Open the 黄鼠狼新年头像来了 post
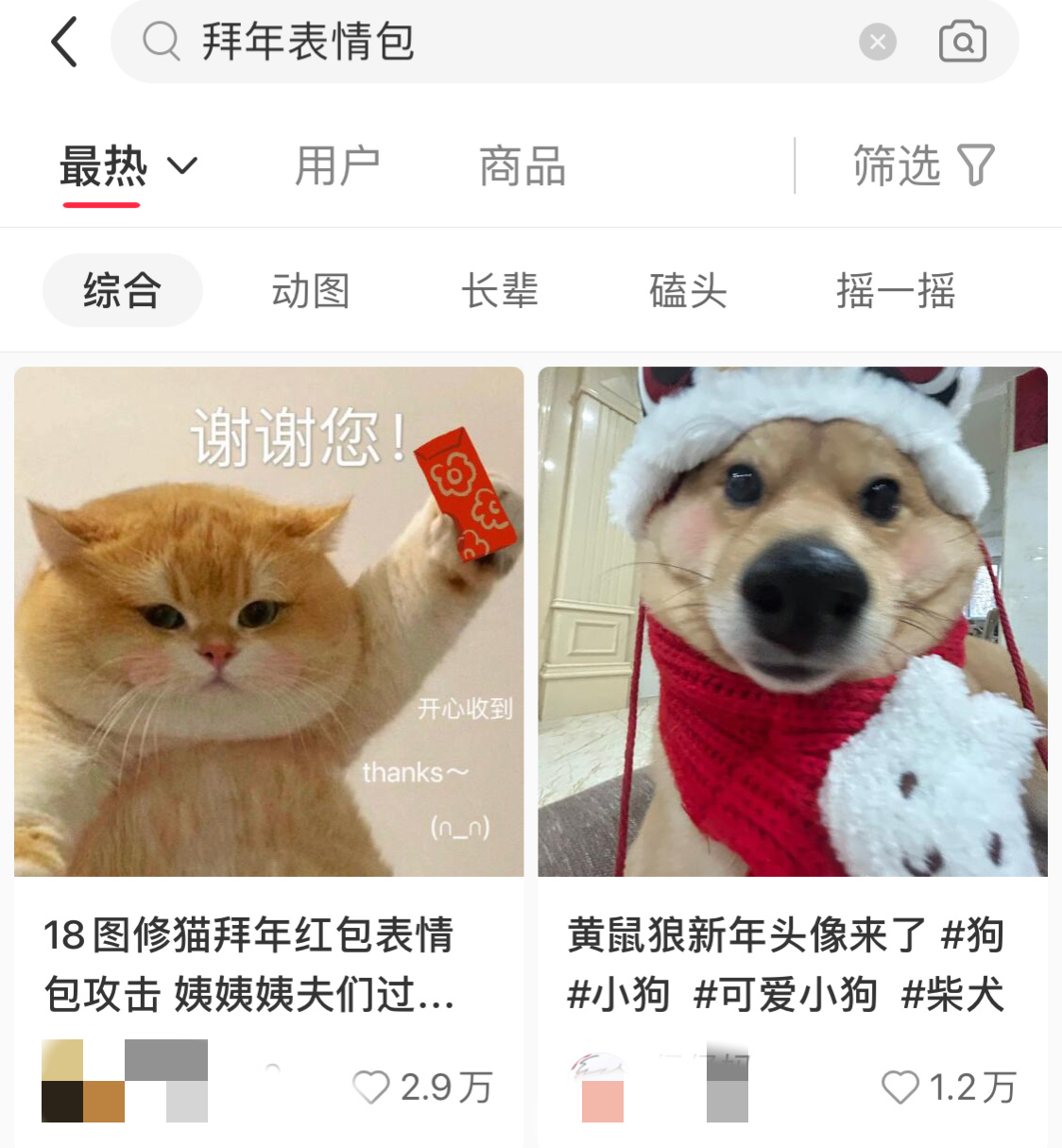Image resolution: width=1062 pixels, height=1148 pixels. pyautogui.click(x=792, y=622)
